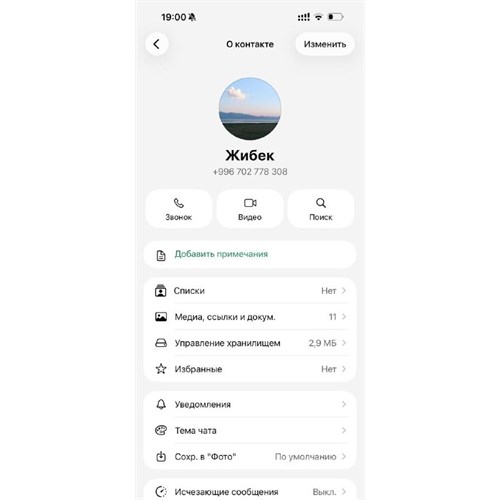Tap Изменить to edit the contact
The image size is (500, 500).
click(325, 44)
